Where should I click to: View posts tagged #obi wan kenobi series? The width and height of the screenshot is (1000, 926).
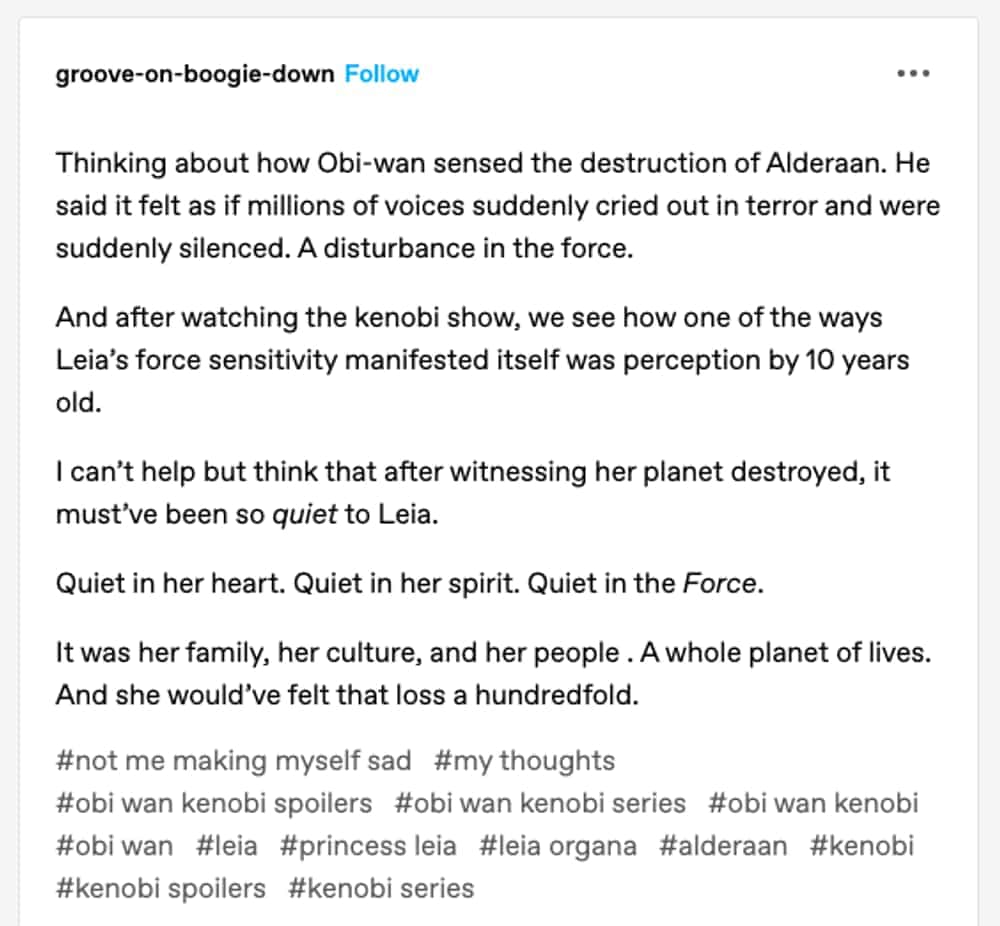[x=541, y=803]
